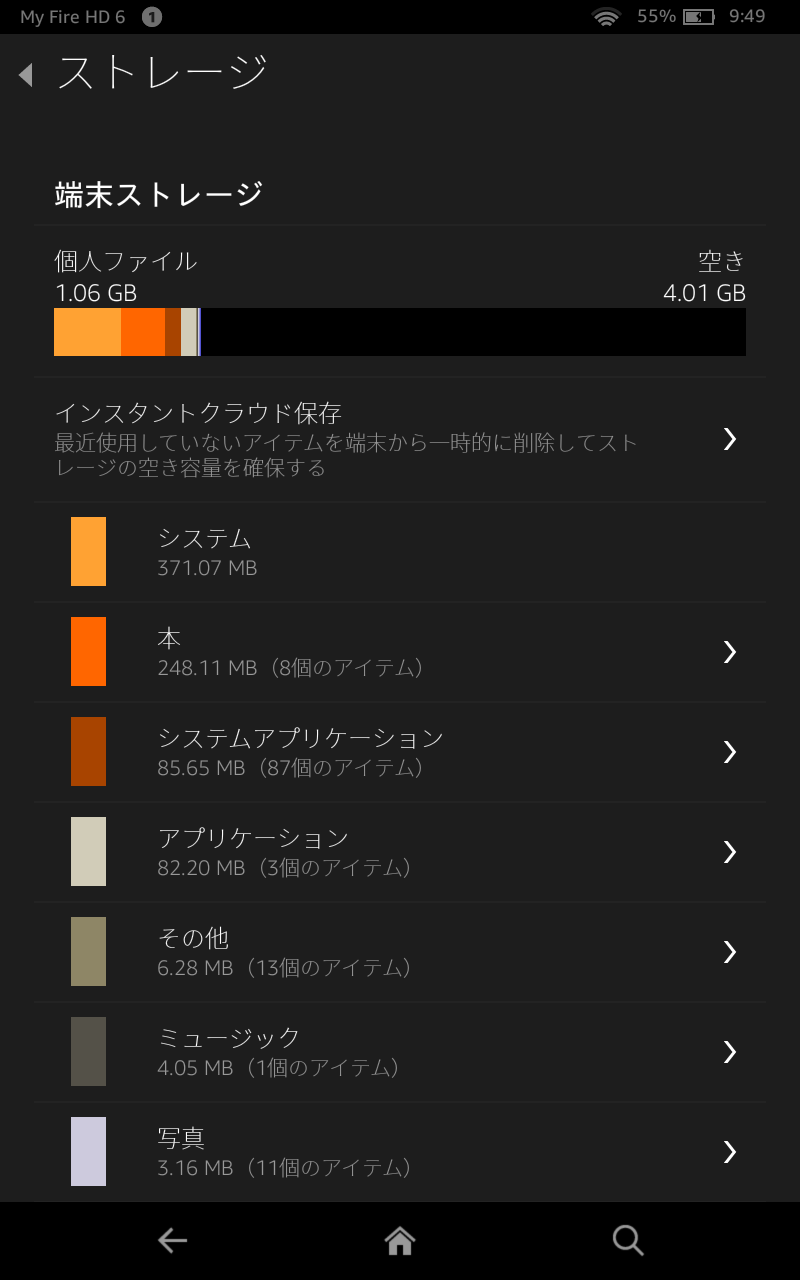800x1280 pixels.
Task: Go back from the ストレージ screen
Action: coord(27,75)
